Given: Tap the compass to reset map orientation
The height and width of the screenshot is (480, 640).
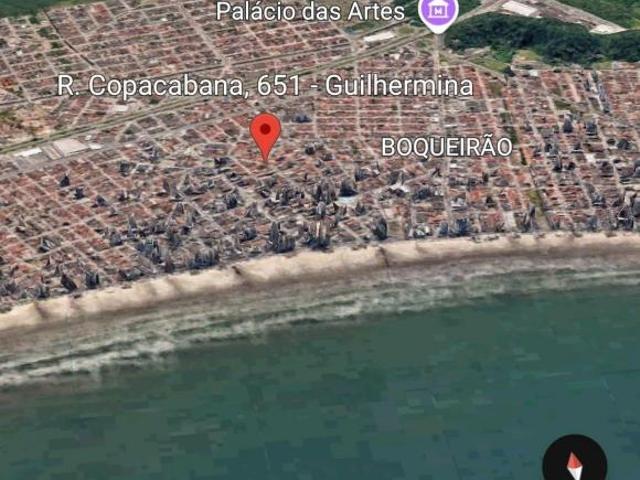Looking at the screenshot, I should click(574, 461).
